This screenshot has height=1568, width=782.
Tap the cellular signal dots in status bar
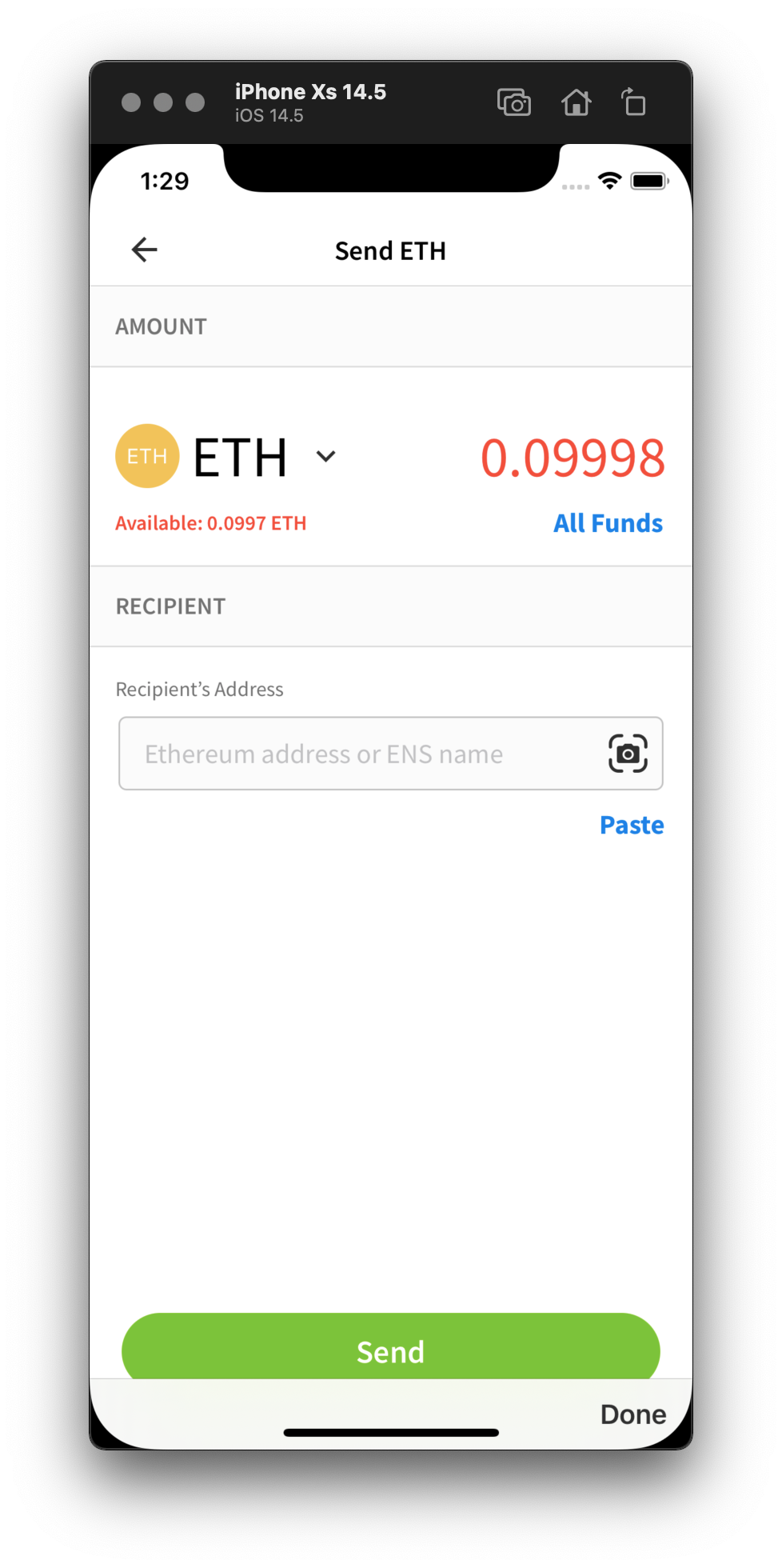(574, 186)
